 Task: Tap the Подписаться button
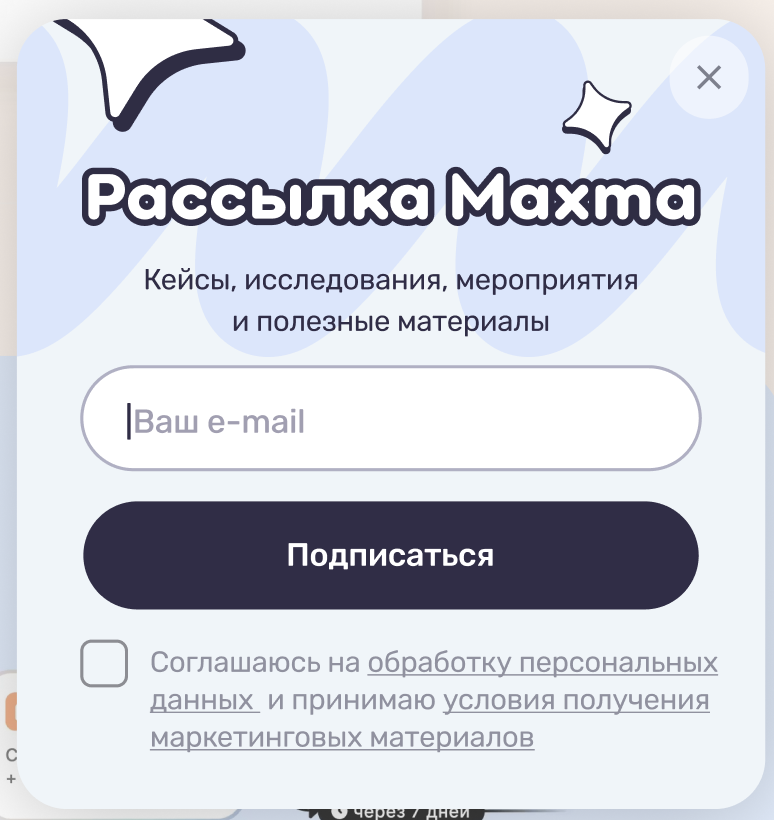390,555
